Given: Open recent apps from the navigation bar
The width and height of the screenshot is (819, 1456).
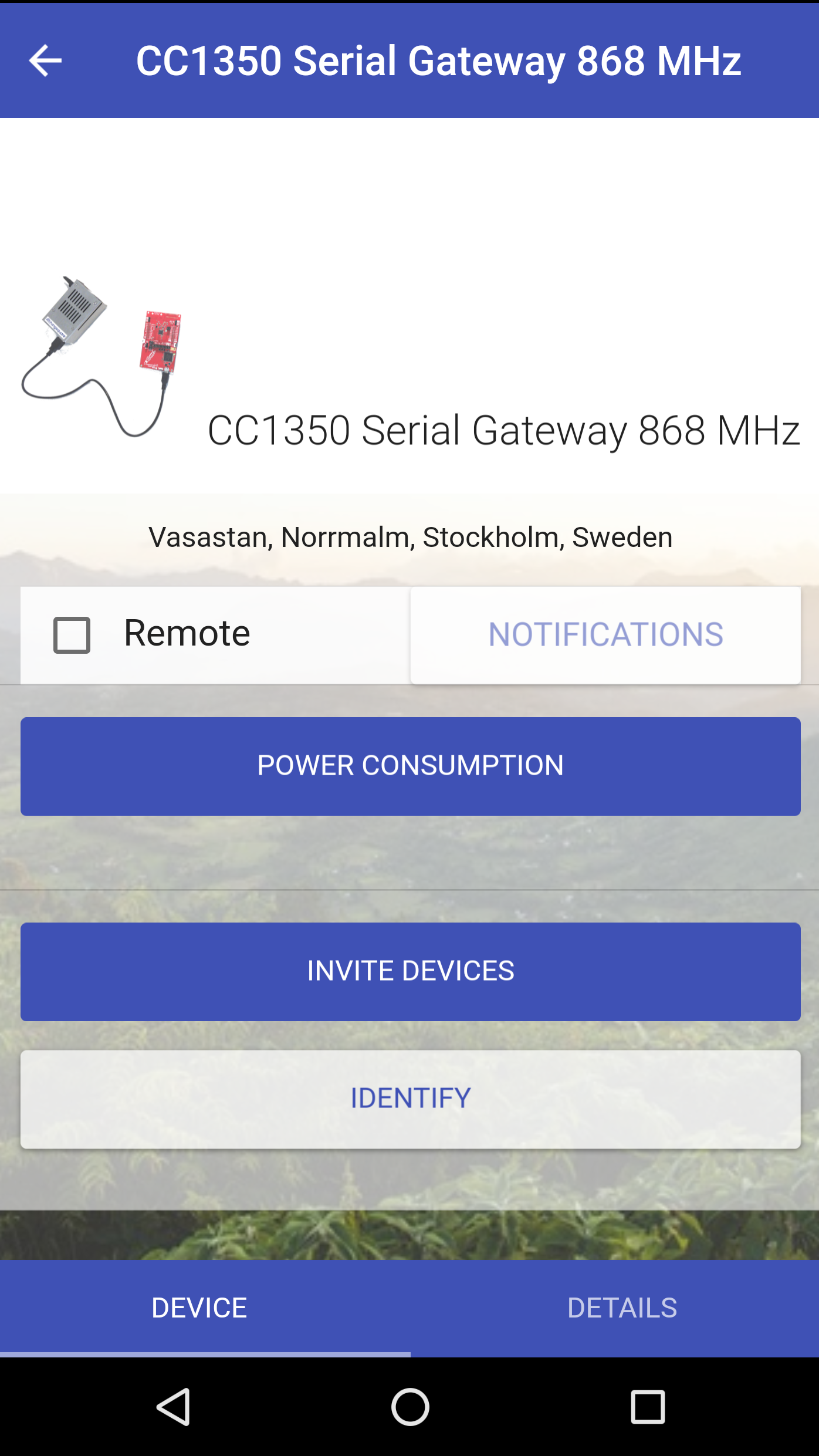Looking at the screenshot, I should (647, 1407).
